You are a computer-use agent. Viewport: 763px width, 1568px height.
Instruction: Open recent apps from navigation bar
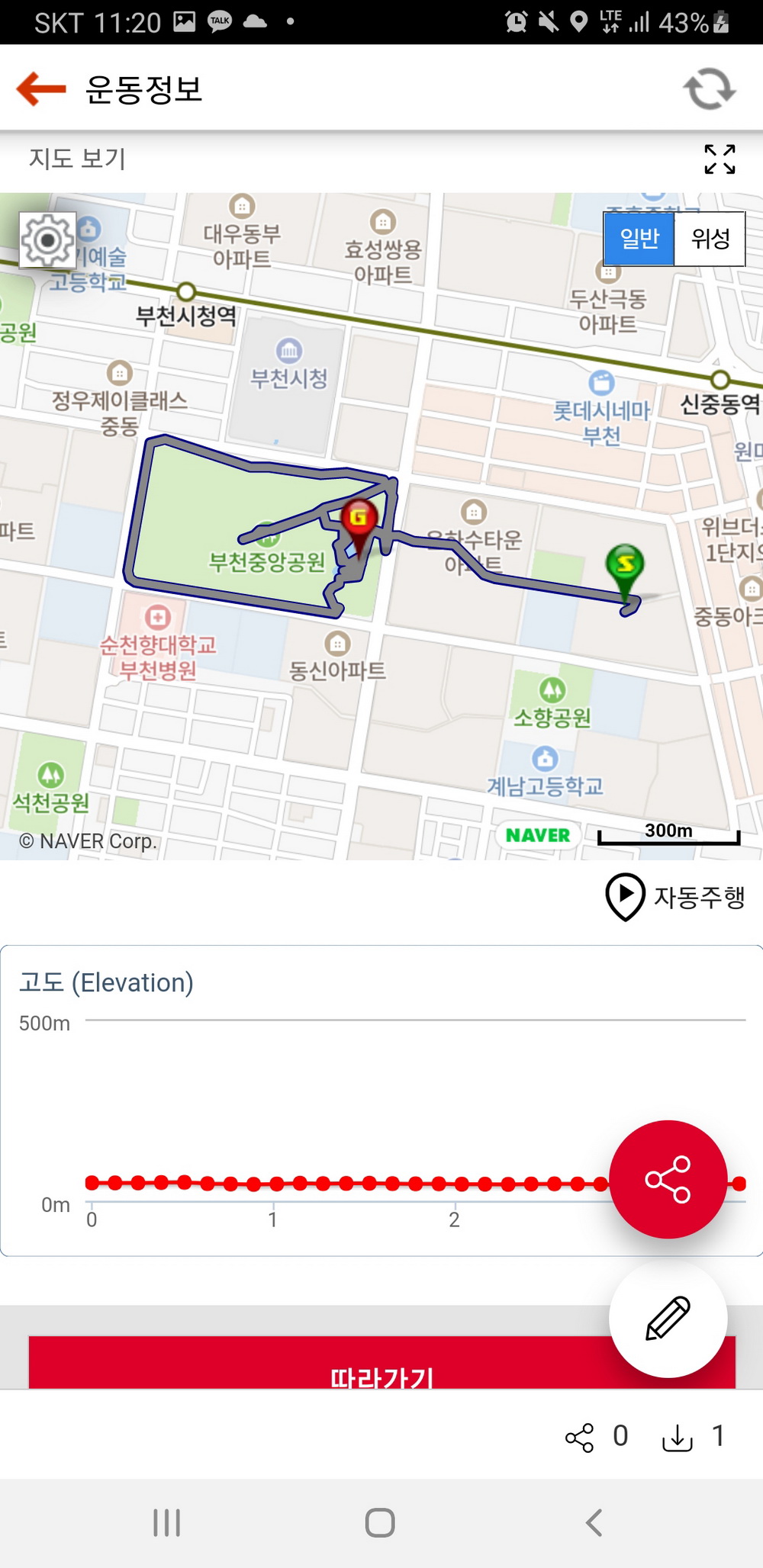166,1522
